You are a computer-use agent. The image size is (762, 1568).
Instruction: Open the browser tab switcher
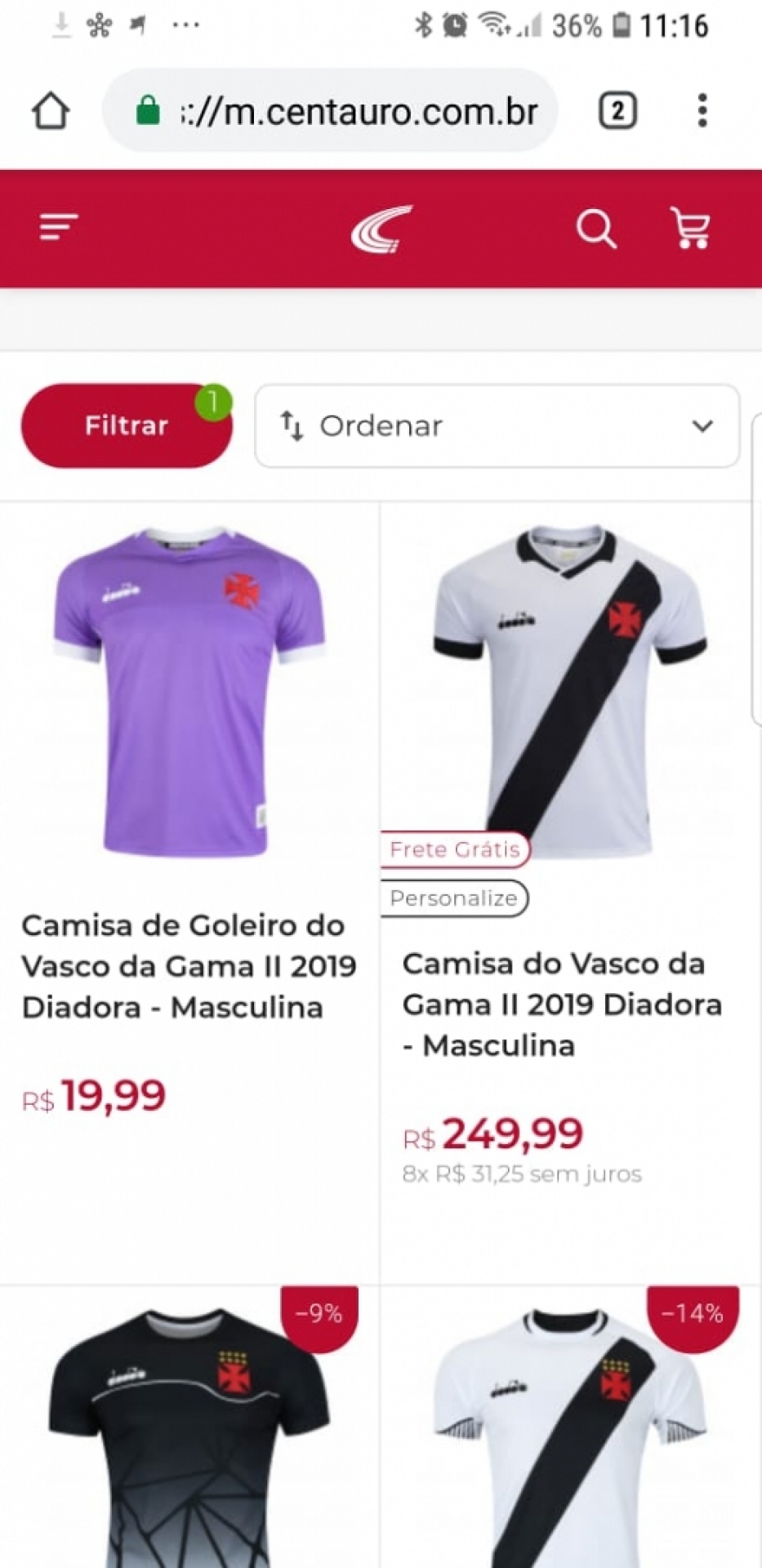pos(617,111)
